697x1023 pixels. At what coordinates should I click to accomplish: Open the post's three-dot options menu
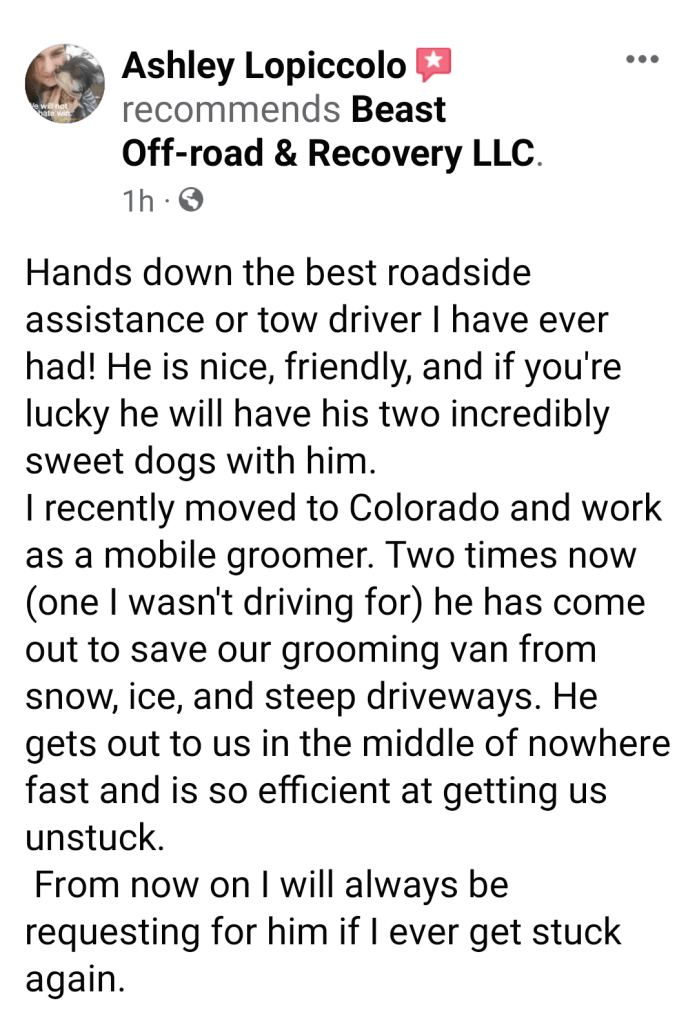(x=642, y=59)
